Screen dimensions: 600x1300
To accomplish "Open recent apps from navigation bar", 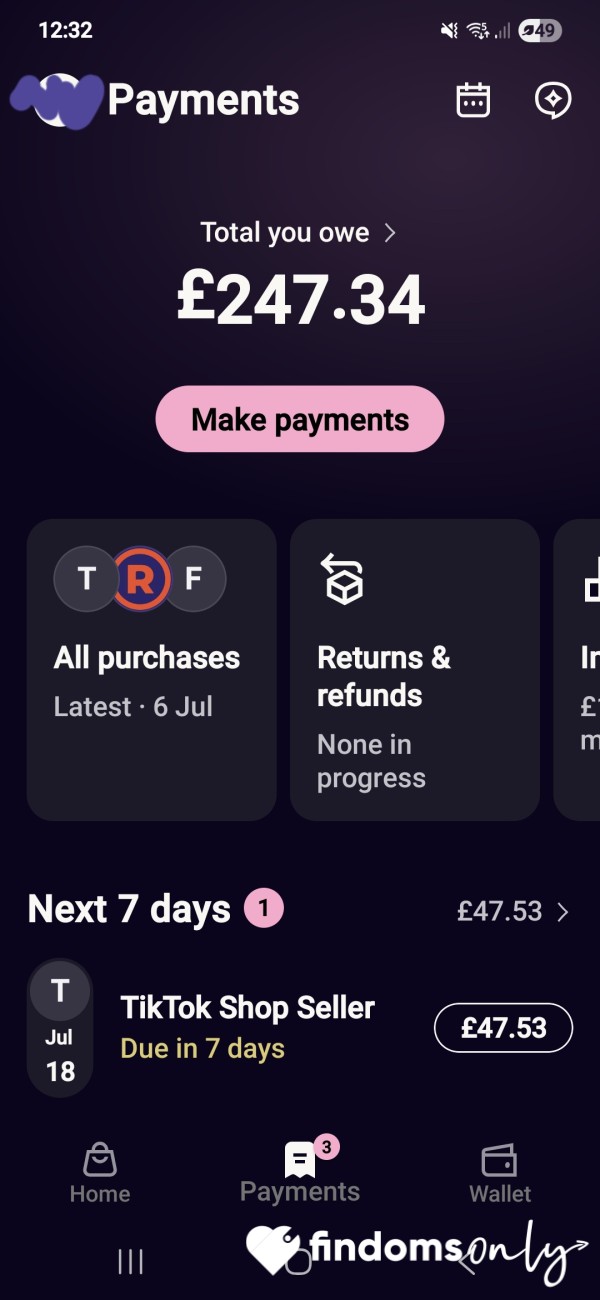I will point(131,1262).
